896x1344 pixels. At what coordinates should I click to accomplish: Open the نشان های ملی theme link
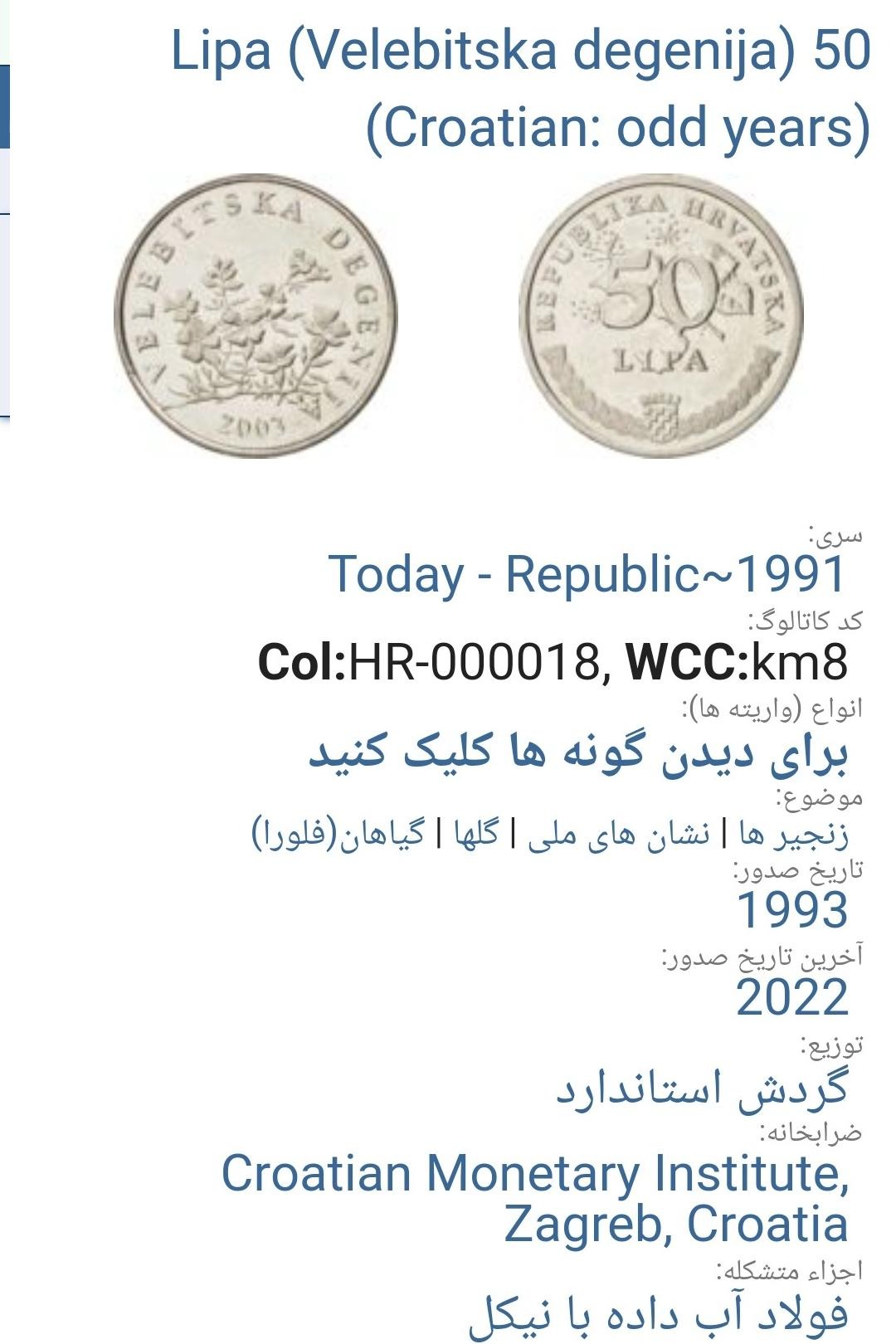click(618, 835)
